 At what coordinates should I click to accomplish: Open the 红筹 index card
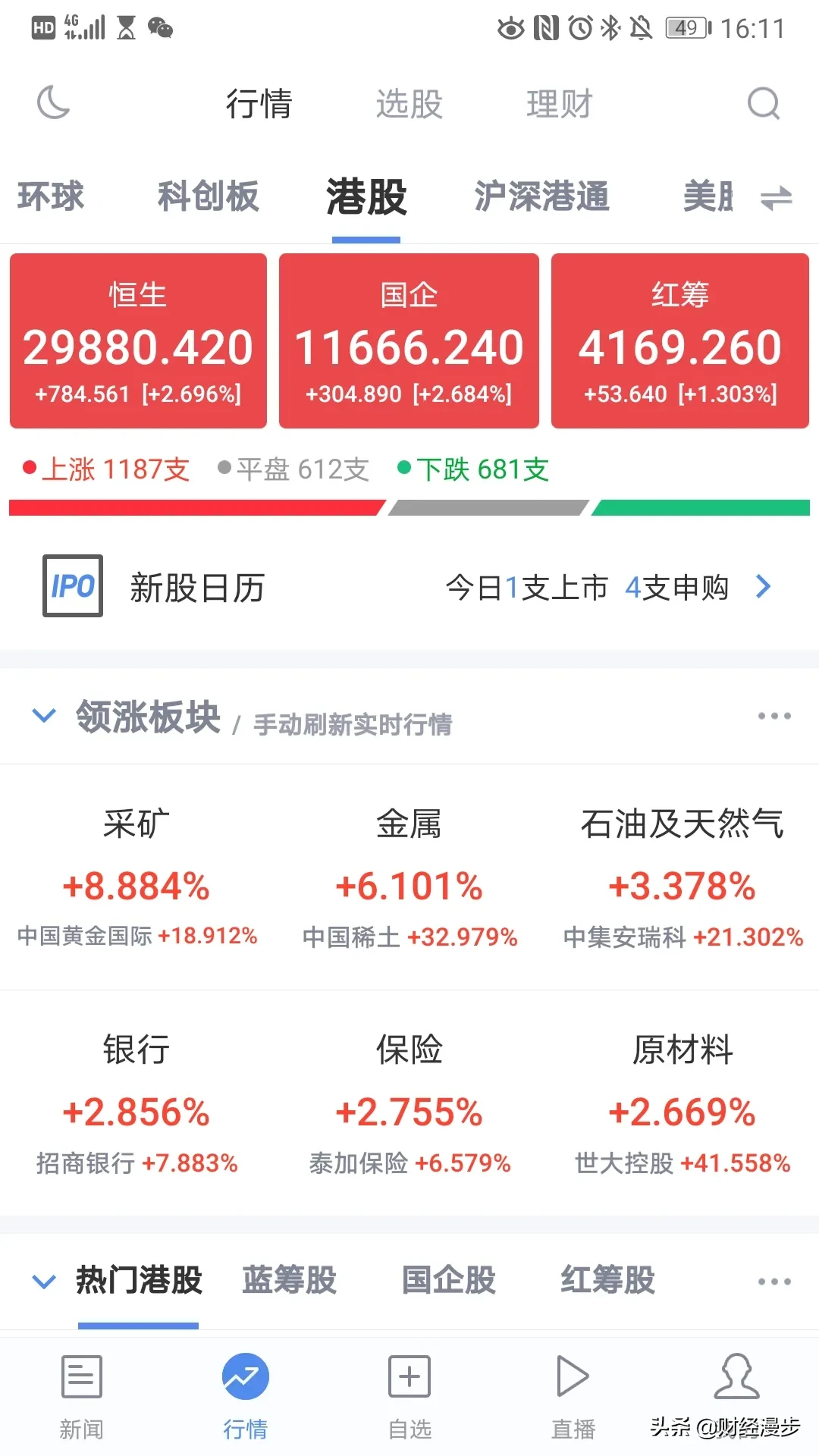click(680, 340)
